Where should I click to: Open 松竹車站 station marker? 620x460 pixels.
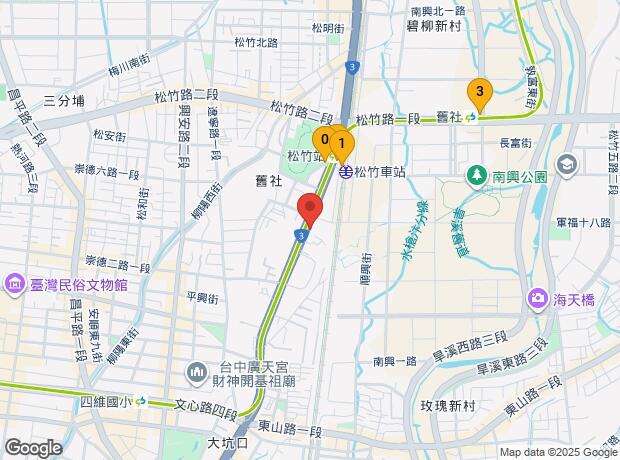point(344,172)
